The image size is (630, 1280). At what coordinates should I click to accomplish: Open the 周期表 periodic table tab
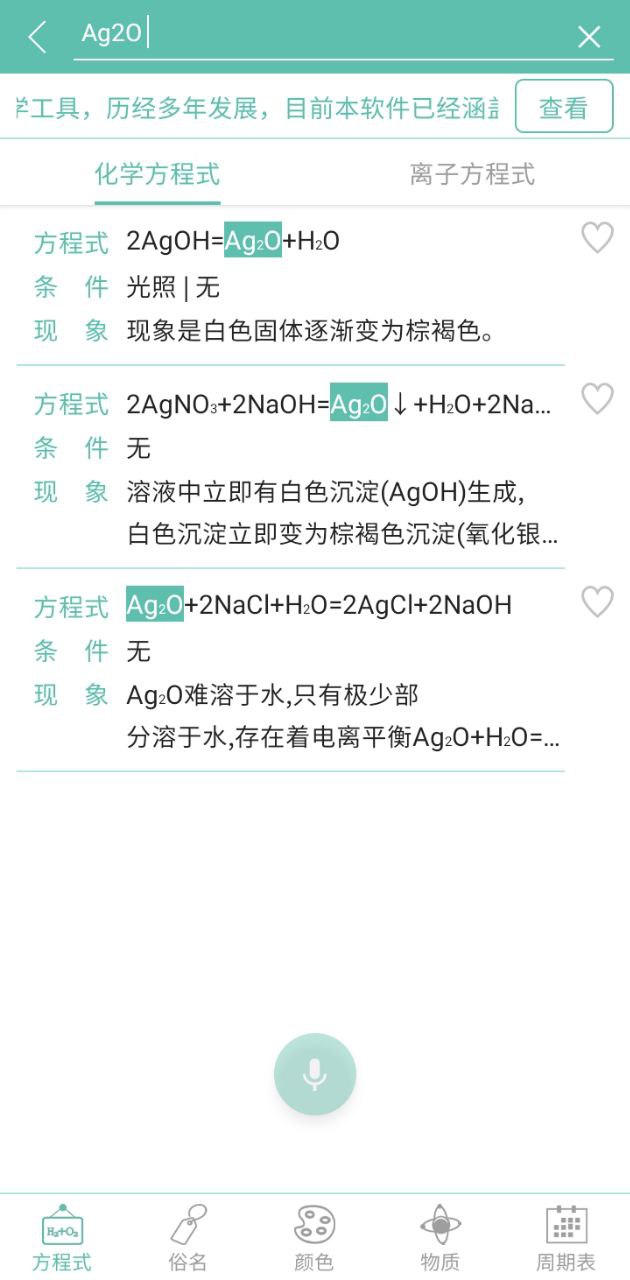(x=566, y=1238)
